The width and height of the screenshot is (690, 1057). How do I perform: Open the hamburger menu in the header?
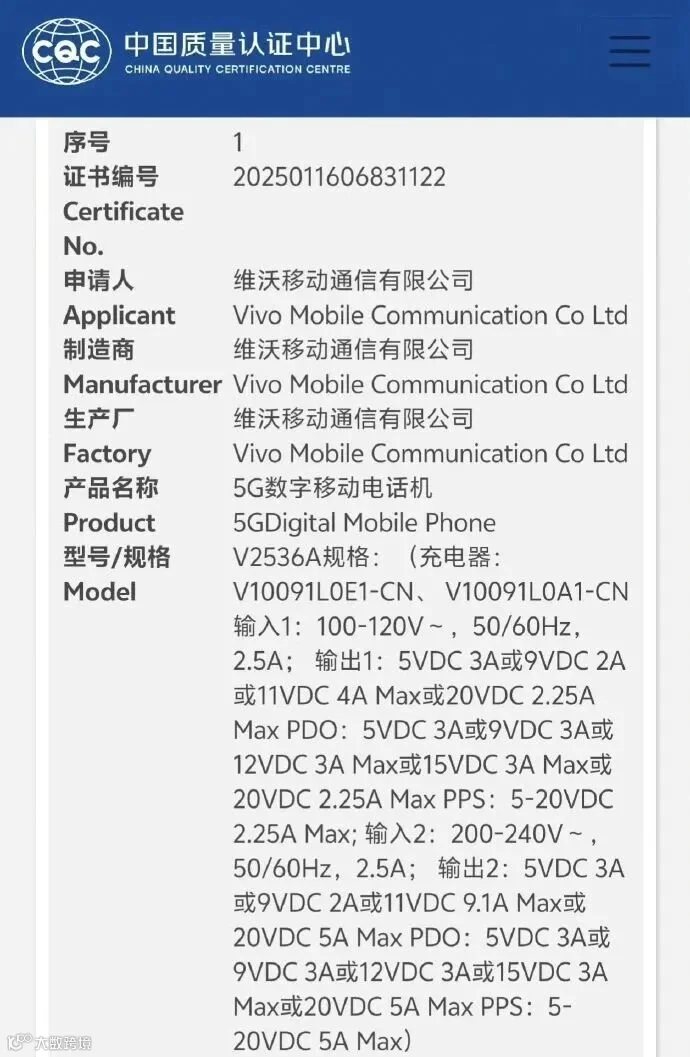(x=629, y=51)
